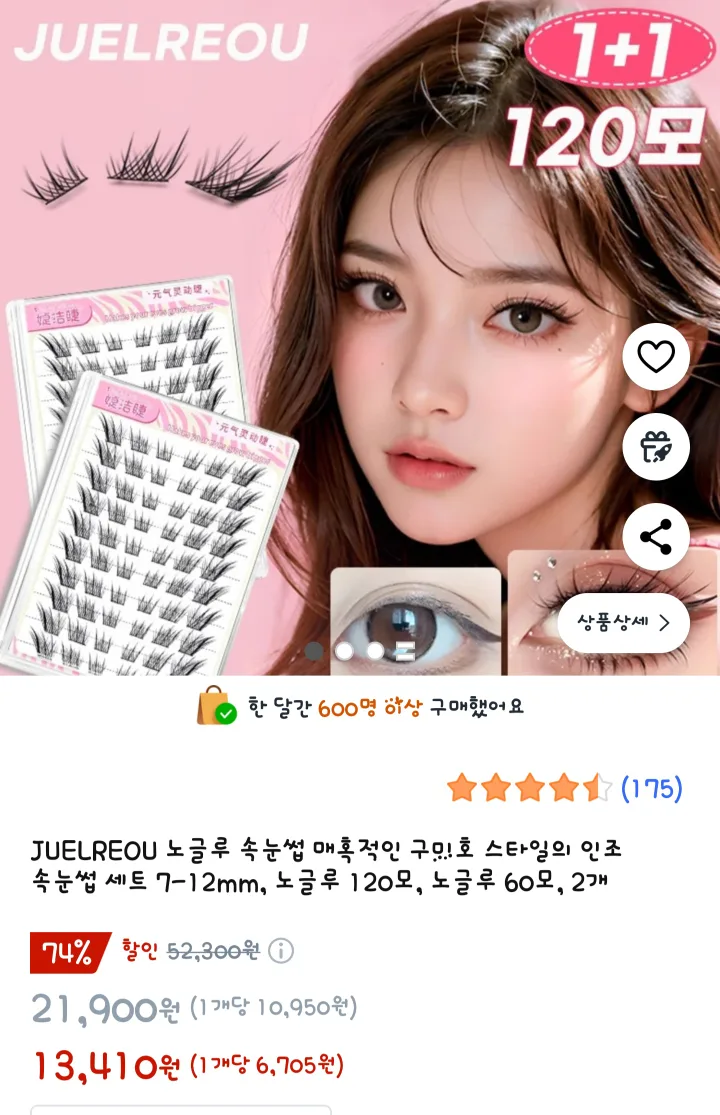Add product to wishlist with heart icon
The image size is (720, 1115).
click(656, 356)
